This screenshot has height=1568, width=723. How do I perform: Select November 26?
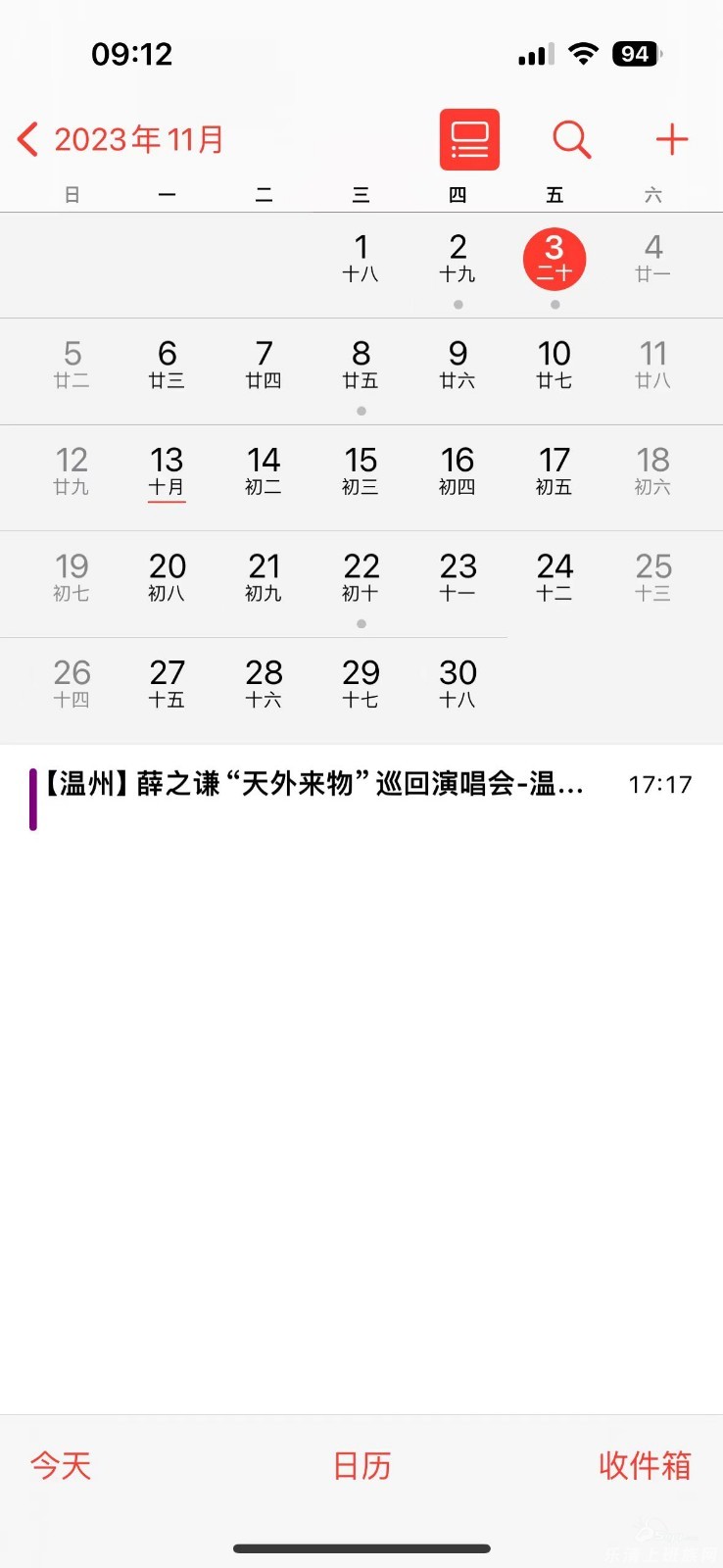[x=72, y=684]
